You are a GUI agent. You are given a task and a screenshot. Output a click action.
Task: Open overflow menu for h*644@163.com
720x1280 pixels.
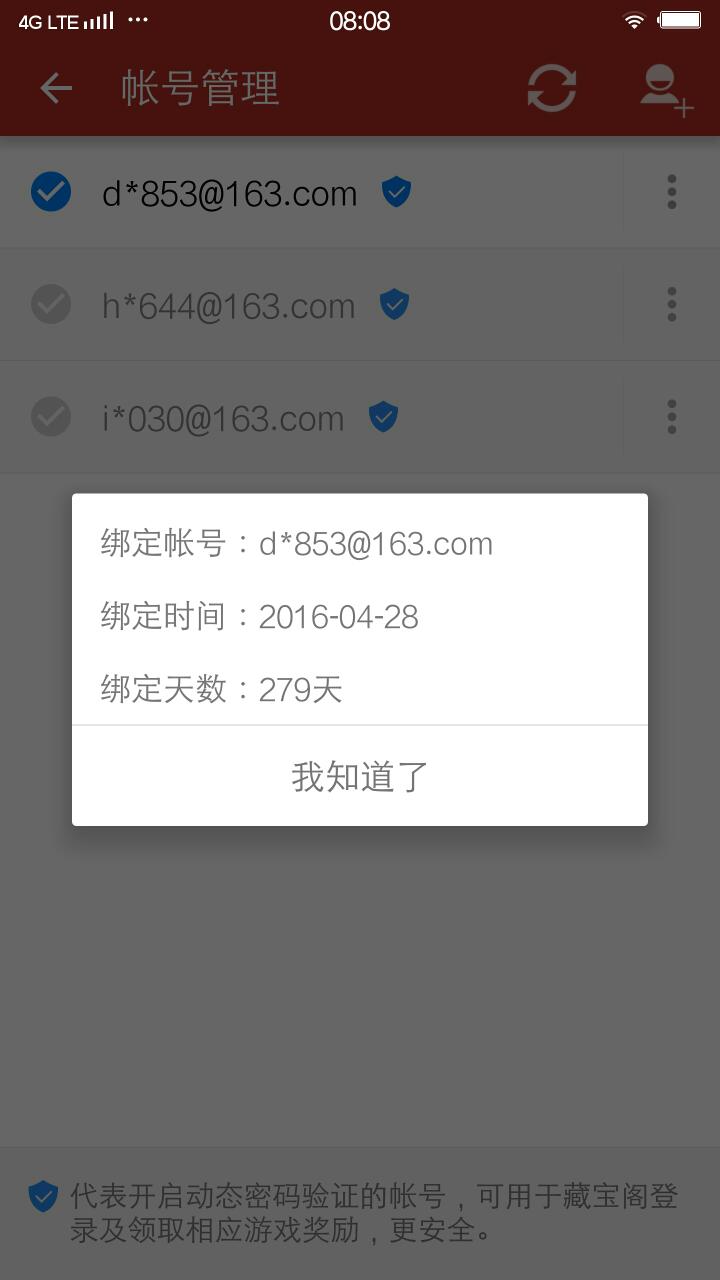[x=671, y=304]
